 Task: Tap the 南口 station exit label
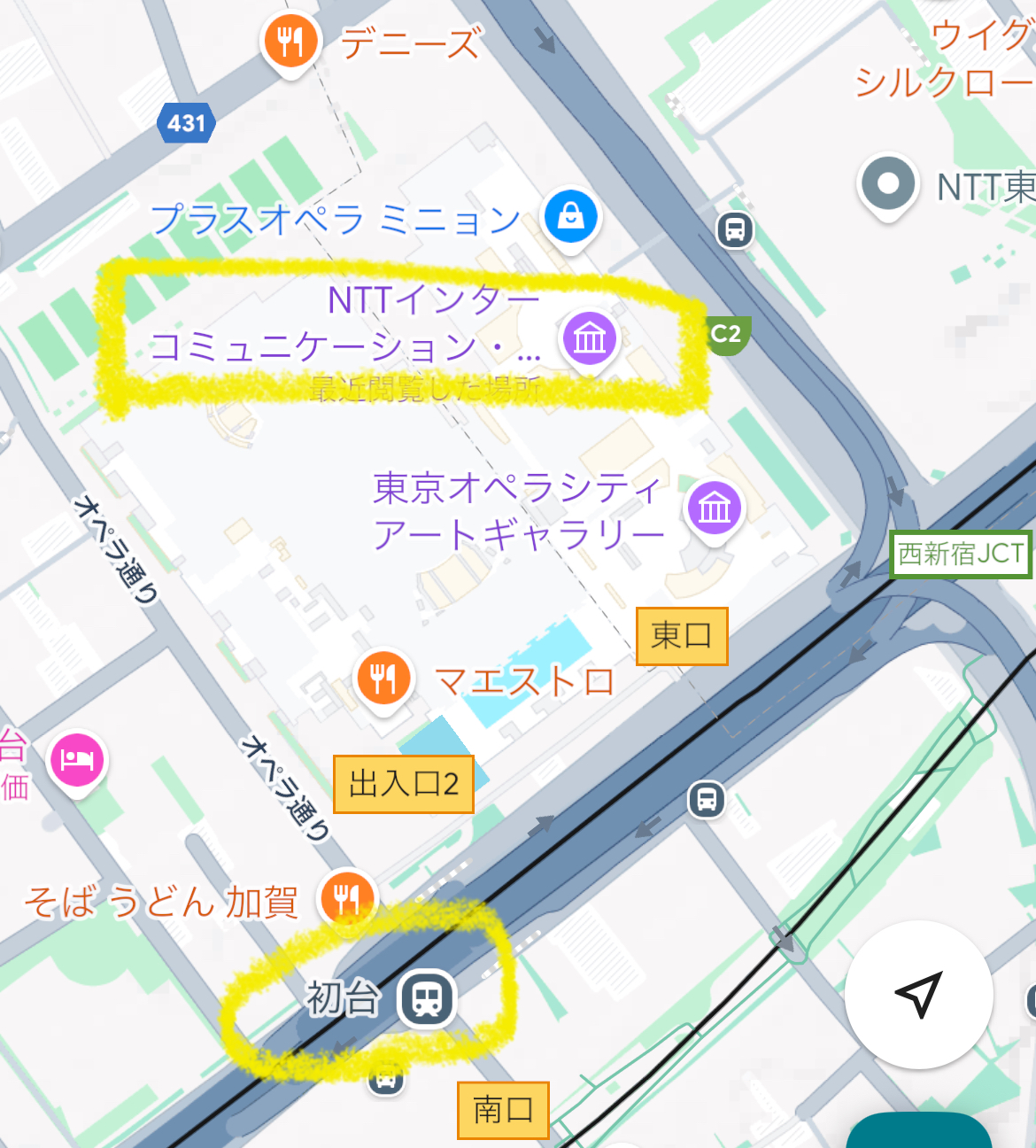(503, 1110)
